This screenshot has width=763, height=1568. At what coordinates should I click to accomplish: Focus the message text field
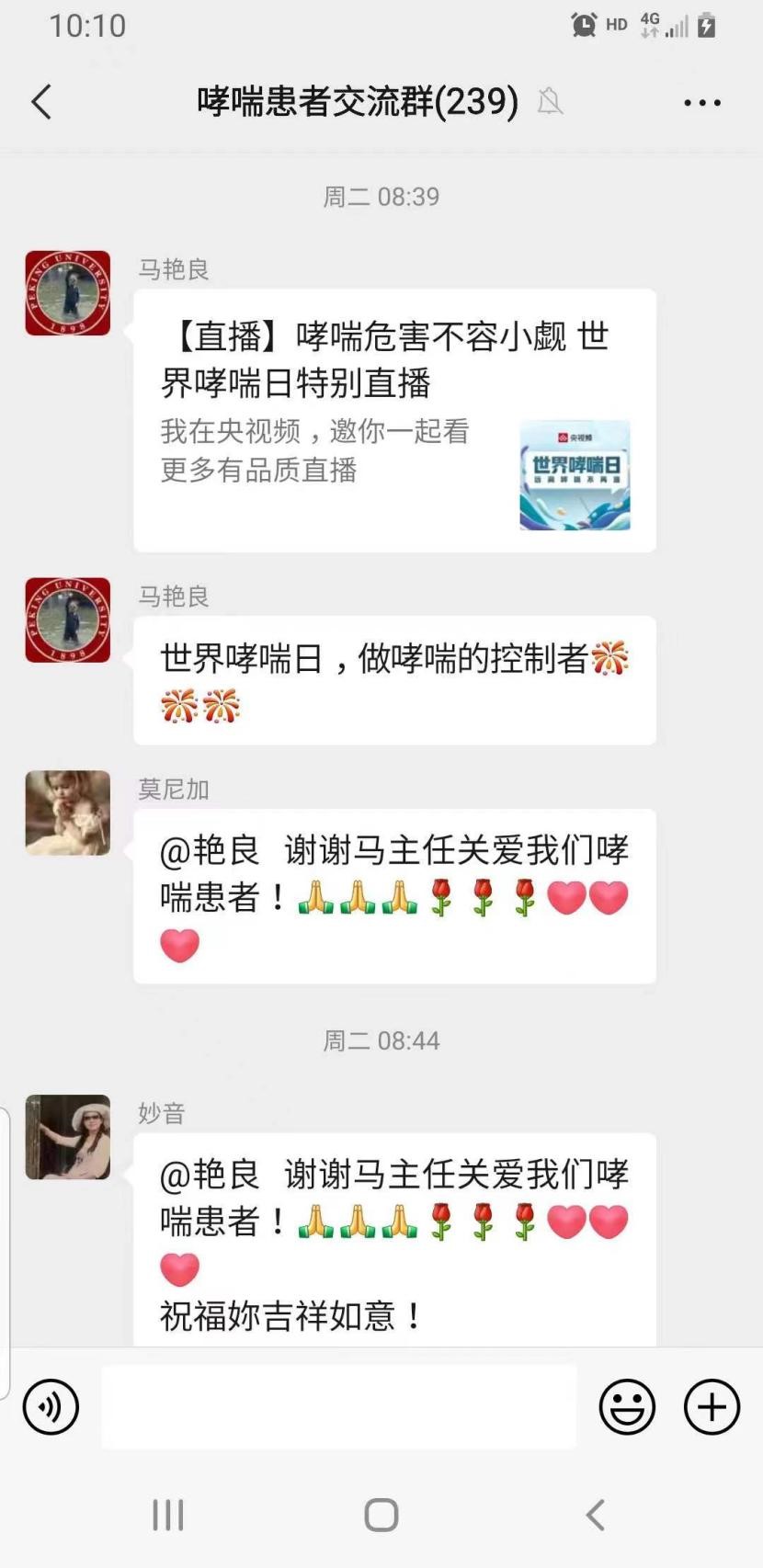click(338, 1406)
